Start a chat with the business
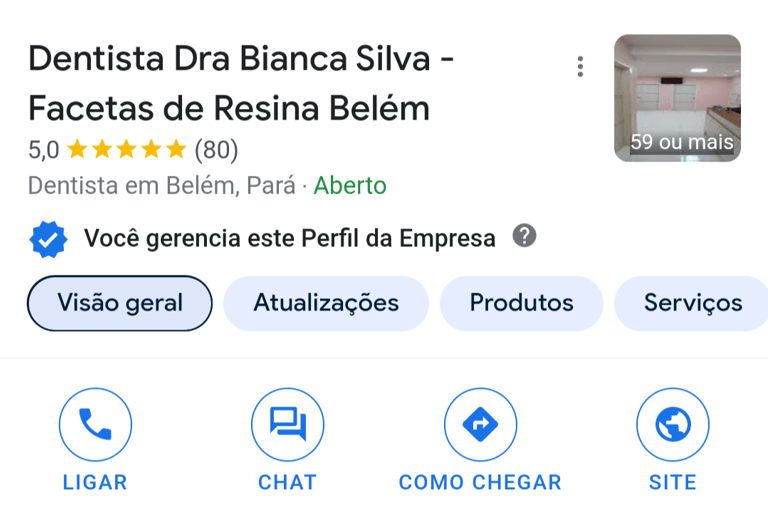The width and height of the screenshot is (768, 512). (x=287, y=425)
